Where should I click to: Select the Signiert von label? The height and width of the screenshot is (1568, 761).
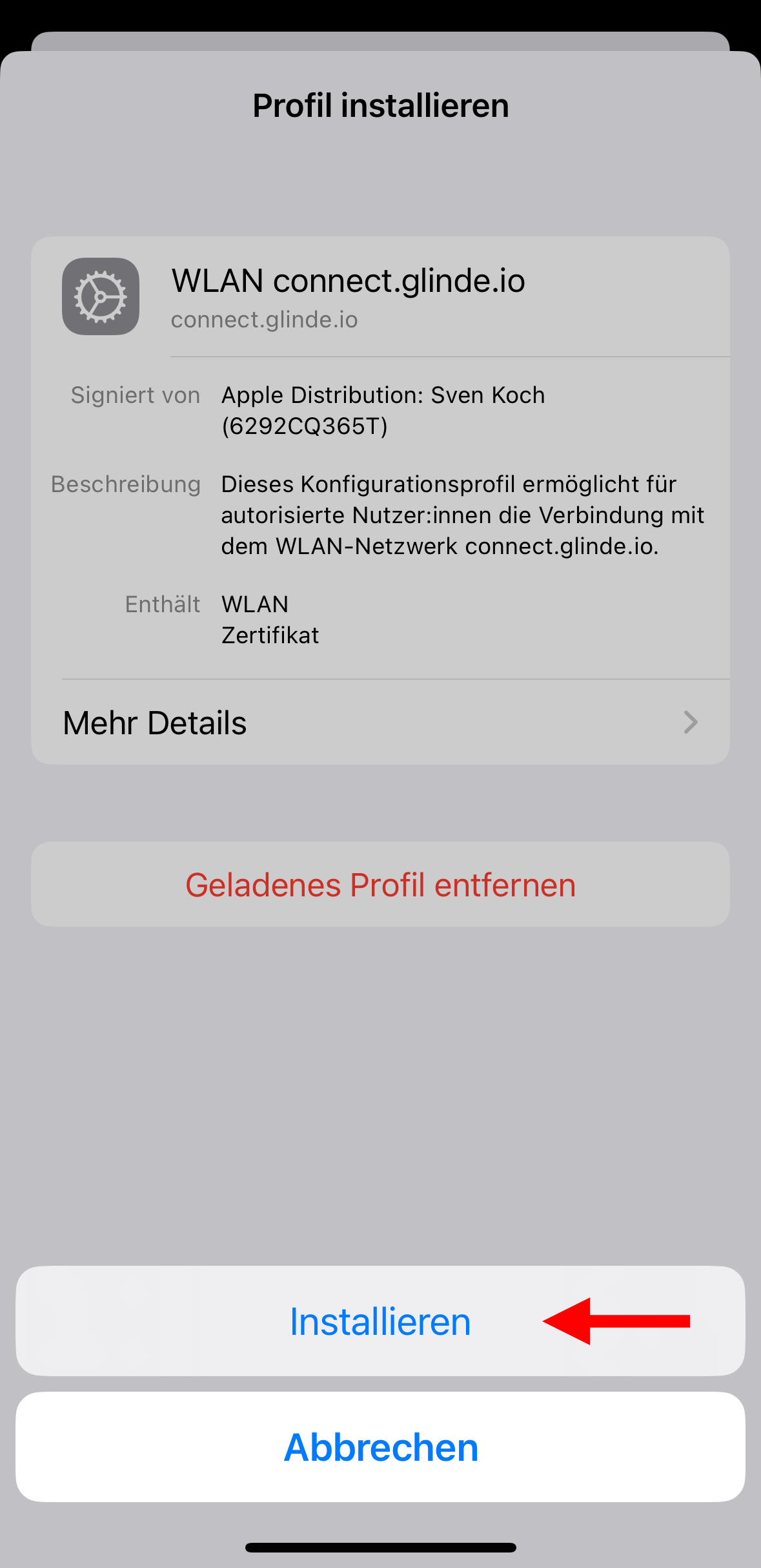pyautogui.click(x=136, y=395)
